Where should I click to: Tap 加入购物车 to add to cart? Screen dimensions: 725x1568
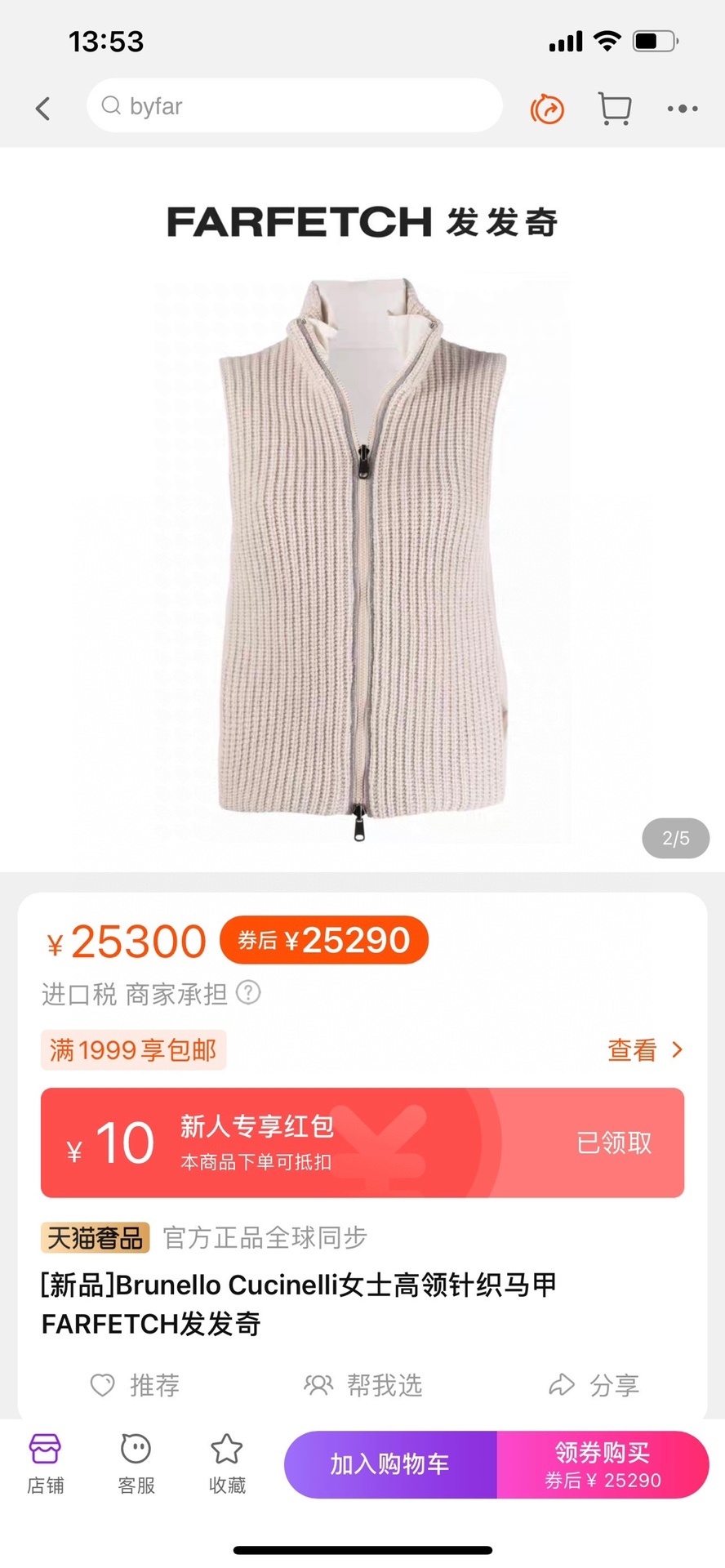click(x=390, y=1464)
